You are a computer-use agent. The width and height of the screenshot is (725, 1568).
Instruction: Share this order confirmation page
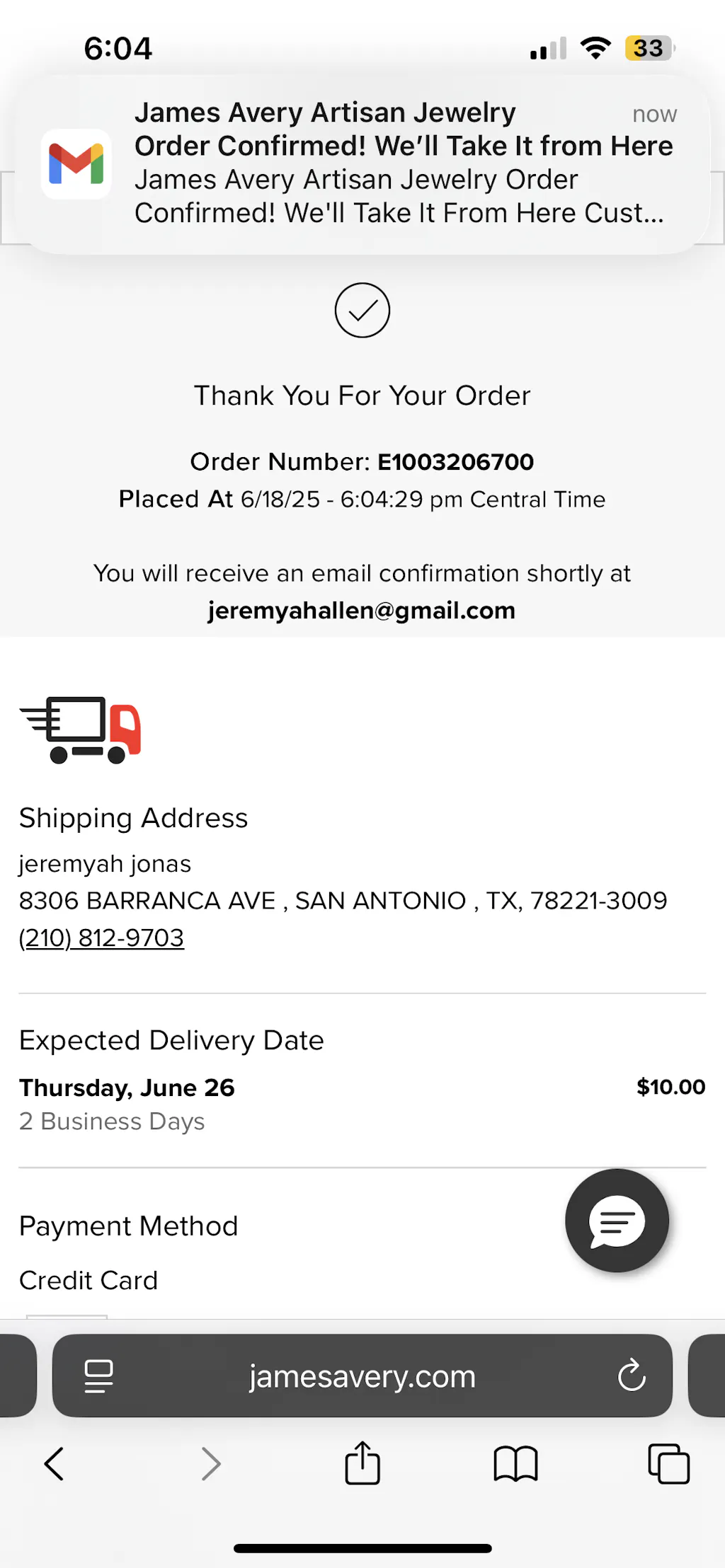point(362,1463)
